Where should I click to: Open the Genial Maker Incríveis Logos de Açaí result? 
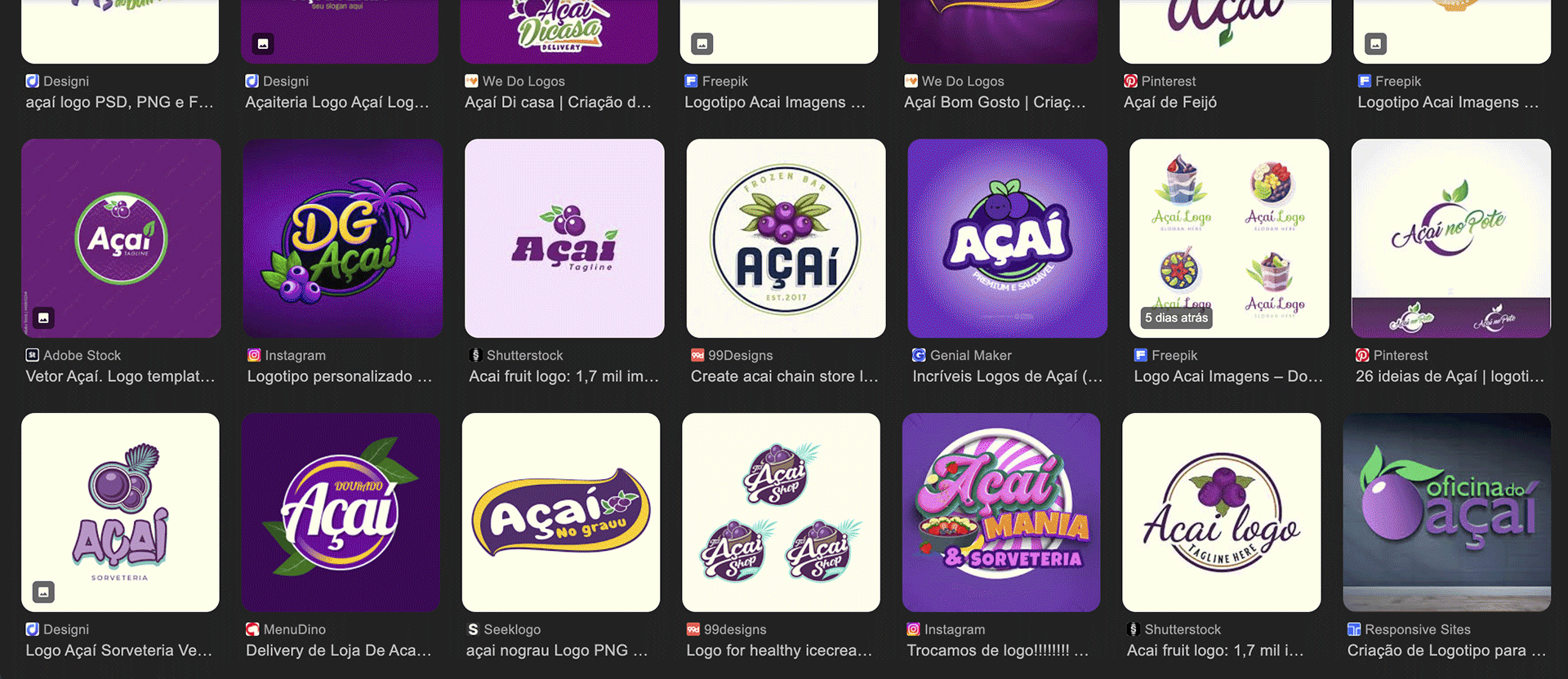coord(1007,238)
